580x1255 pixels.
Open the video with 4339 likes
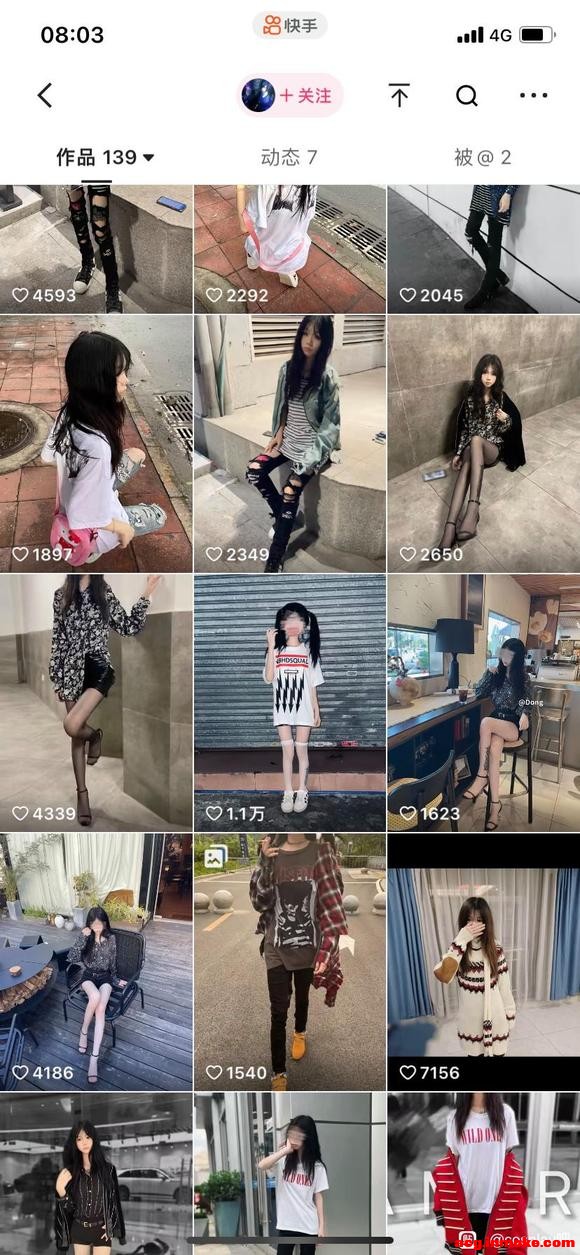[96, 703]
